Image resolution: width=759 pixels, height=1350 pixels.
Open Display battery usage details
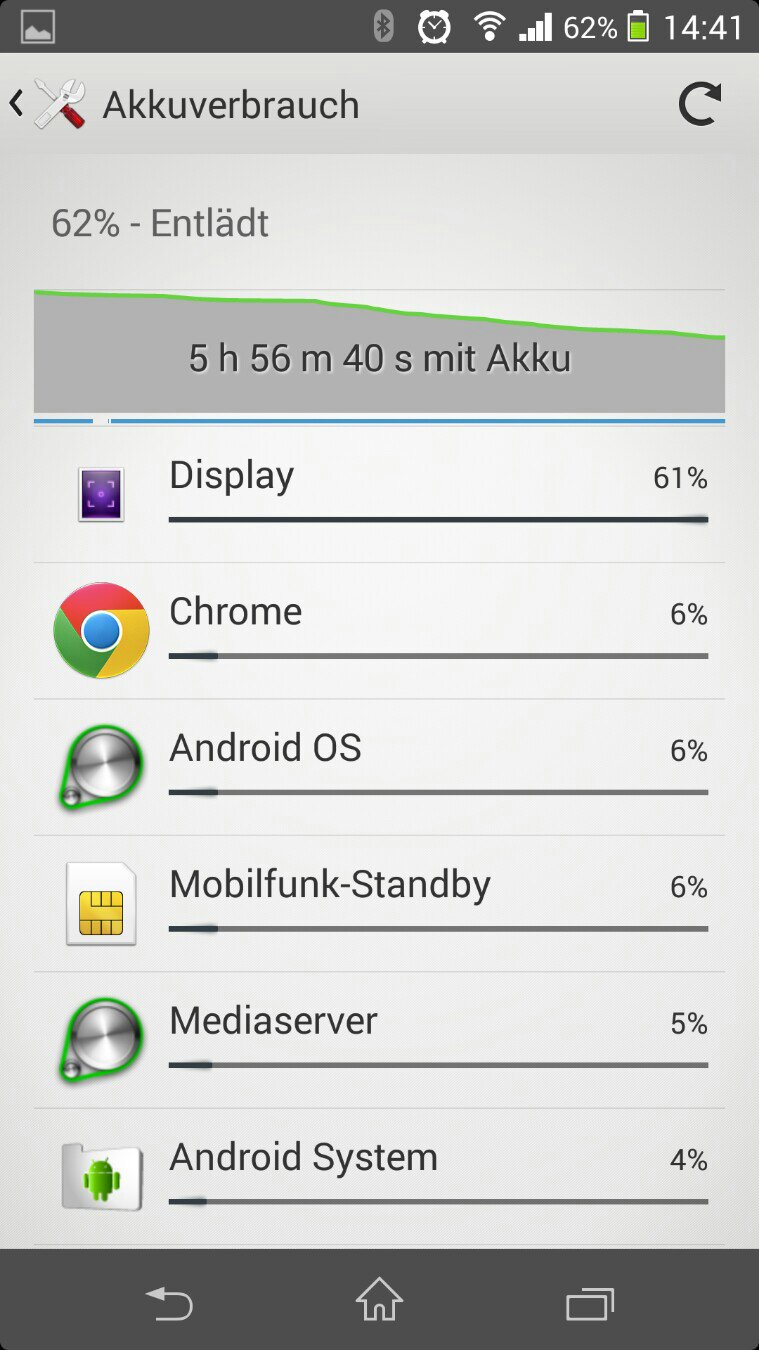(379, 494)
